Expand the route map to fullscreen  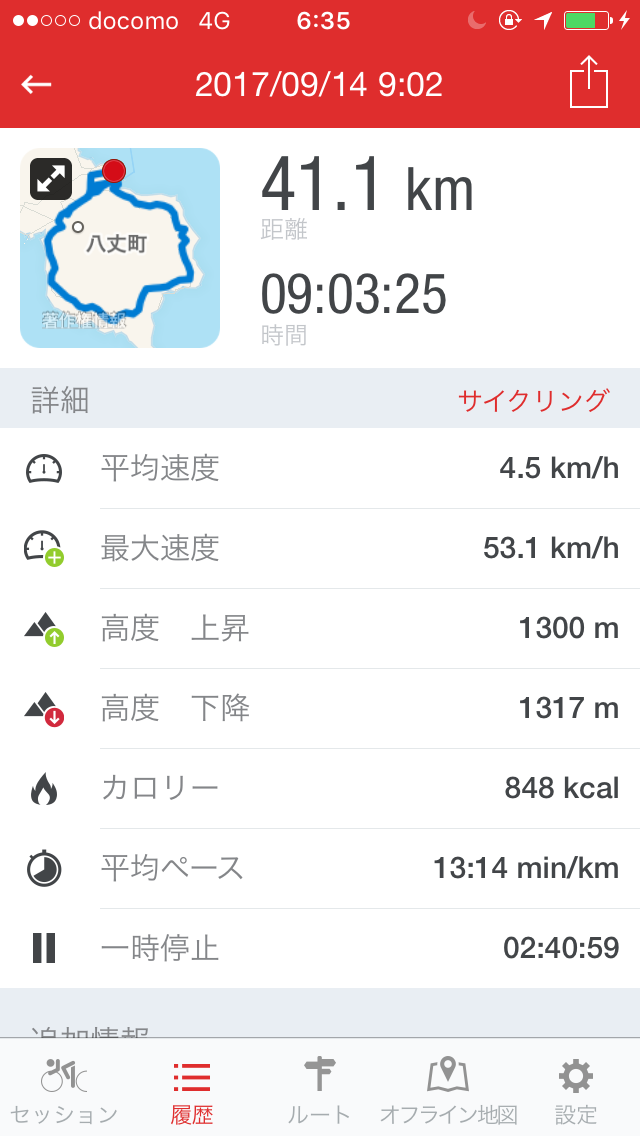pos(51,179)
